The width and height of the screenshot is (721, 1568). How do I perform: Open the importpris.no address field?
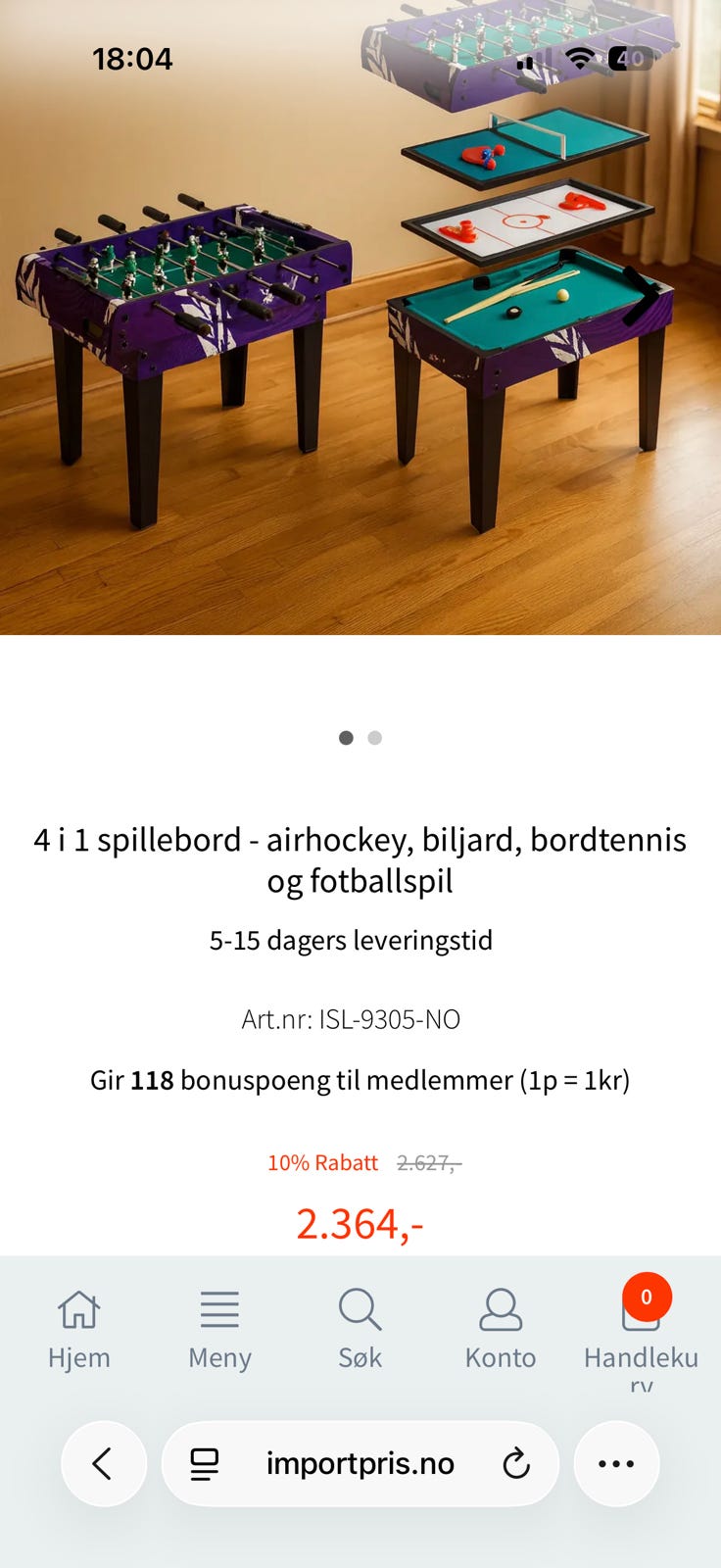[360, 1463]
